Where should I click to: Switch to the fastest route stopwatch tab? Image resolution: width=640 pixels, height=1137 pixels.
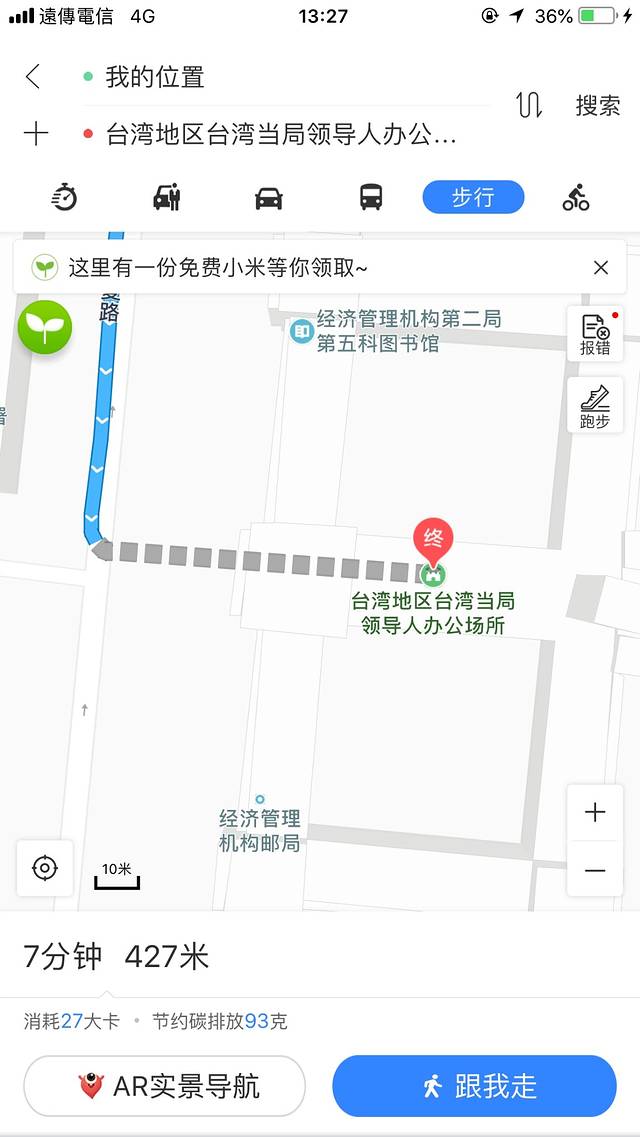click(65, 197)
